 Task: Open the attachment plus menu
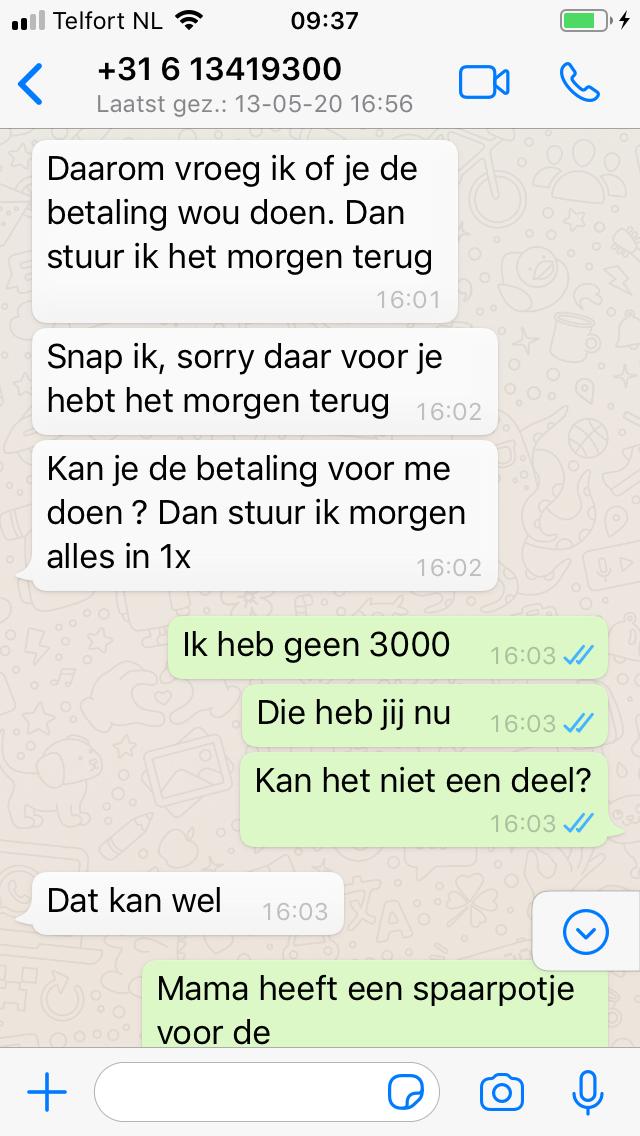(46, 1092)
